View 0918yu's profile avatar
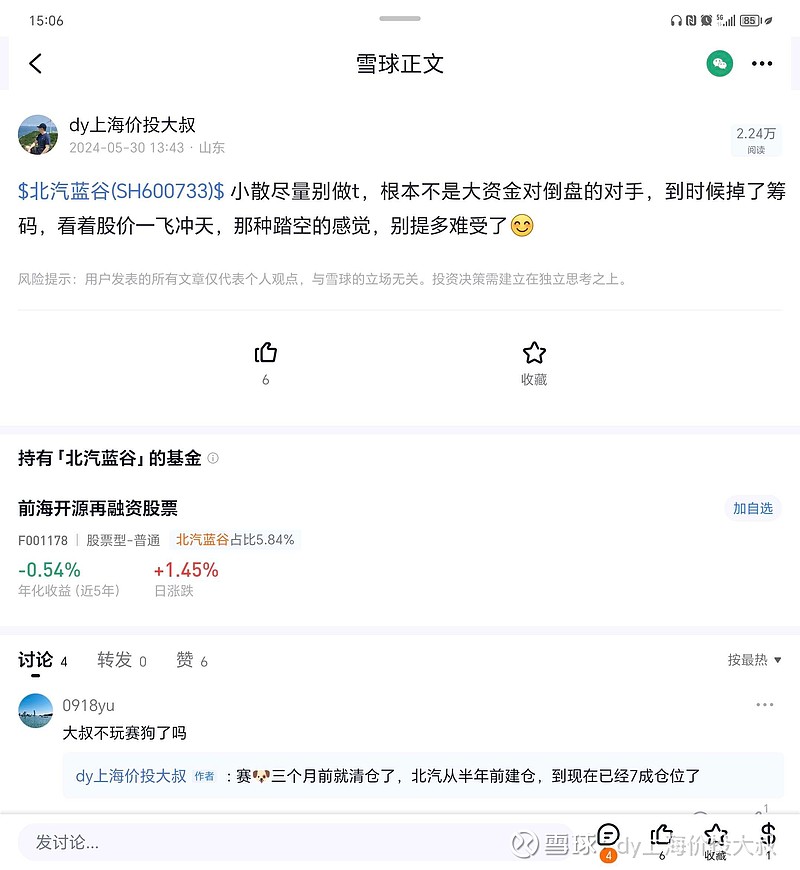 pyautogui.click(x=36, y=710)
